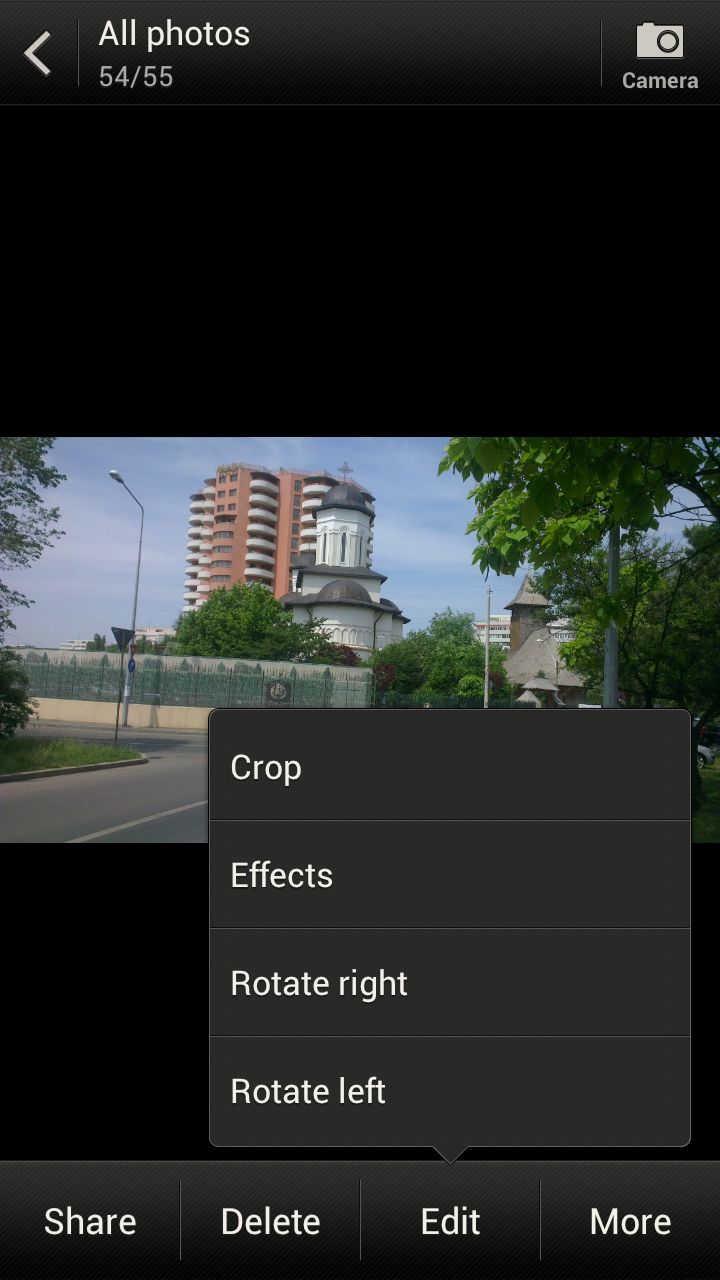Go back using the top-left arrow
The width and height of the screenshot is (720, 1280).
pyautogui.click(x=38, y=53)
